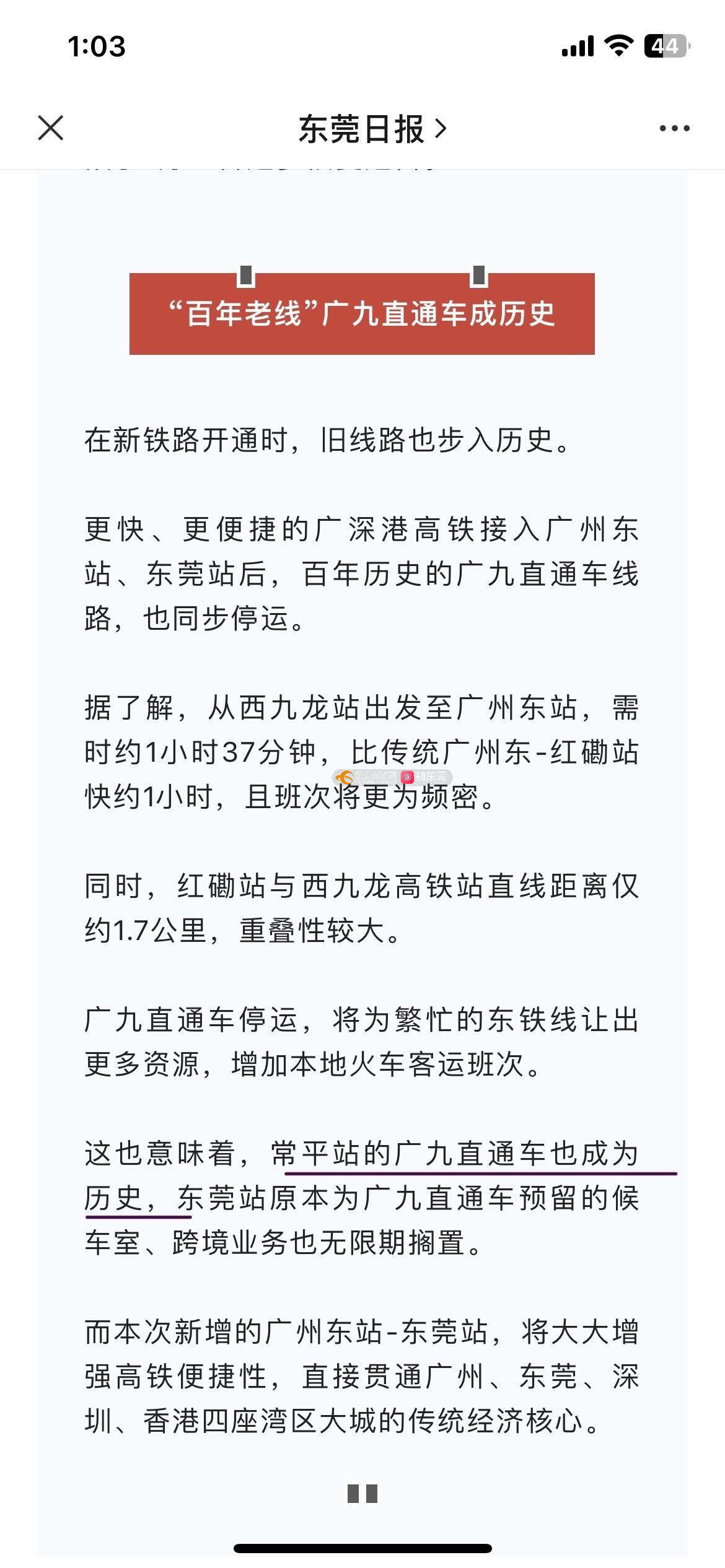Open the 东莞日报 account page
The image size is (725, 1568).
pyautogui.click(x=372, y=129)
